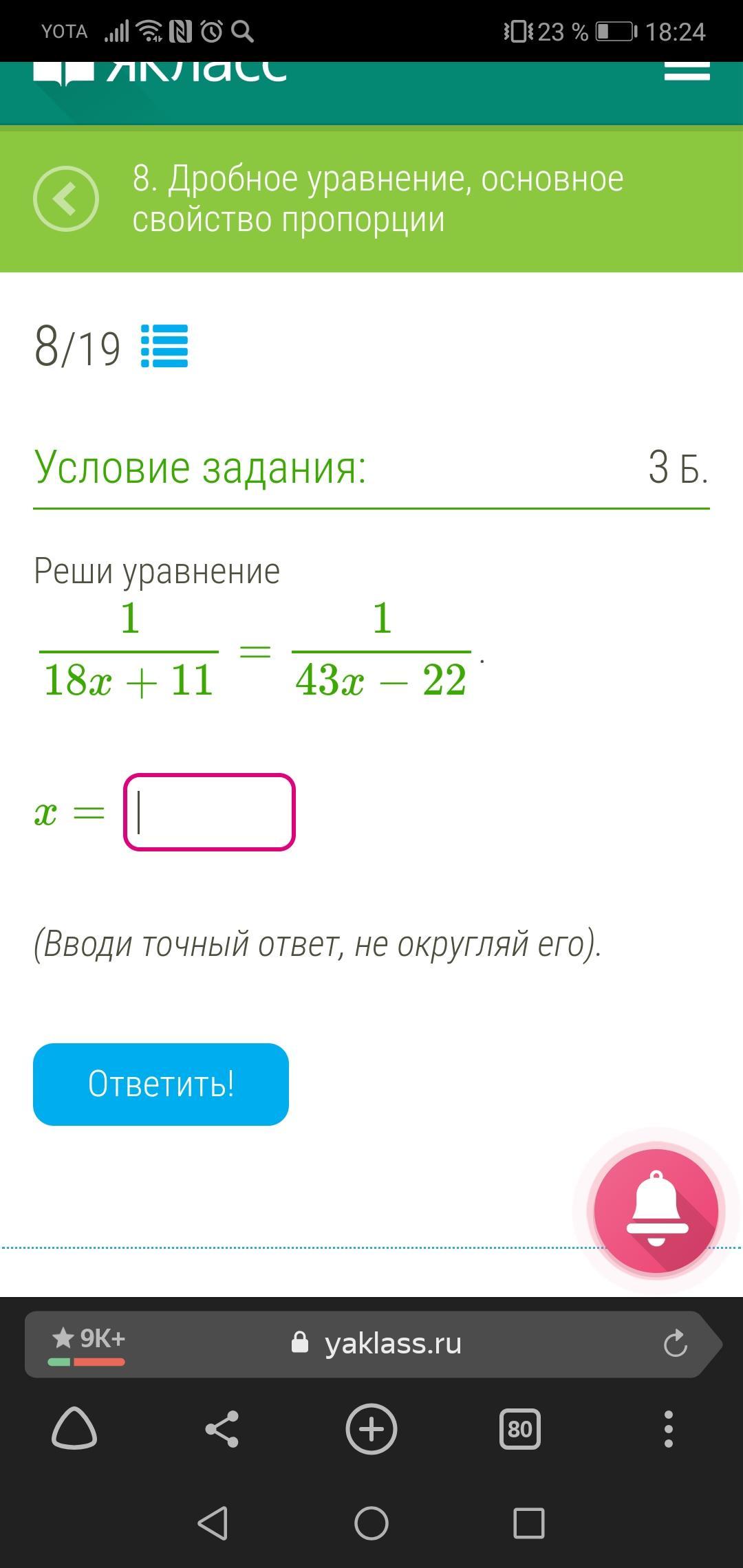View the 80 open tabs
743x1568 pixels.
[x=519, y=1429]
